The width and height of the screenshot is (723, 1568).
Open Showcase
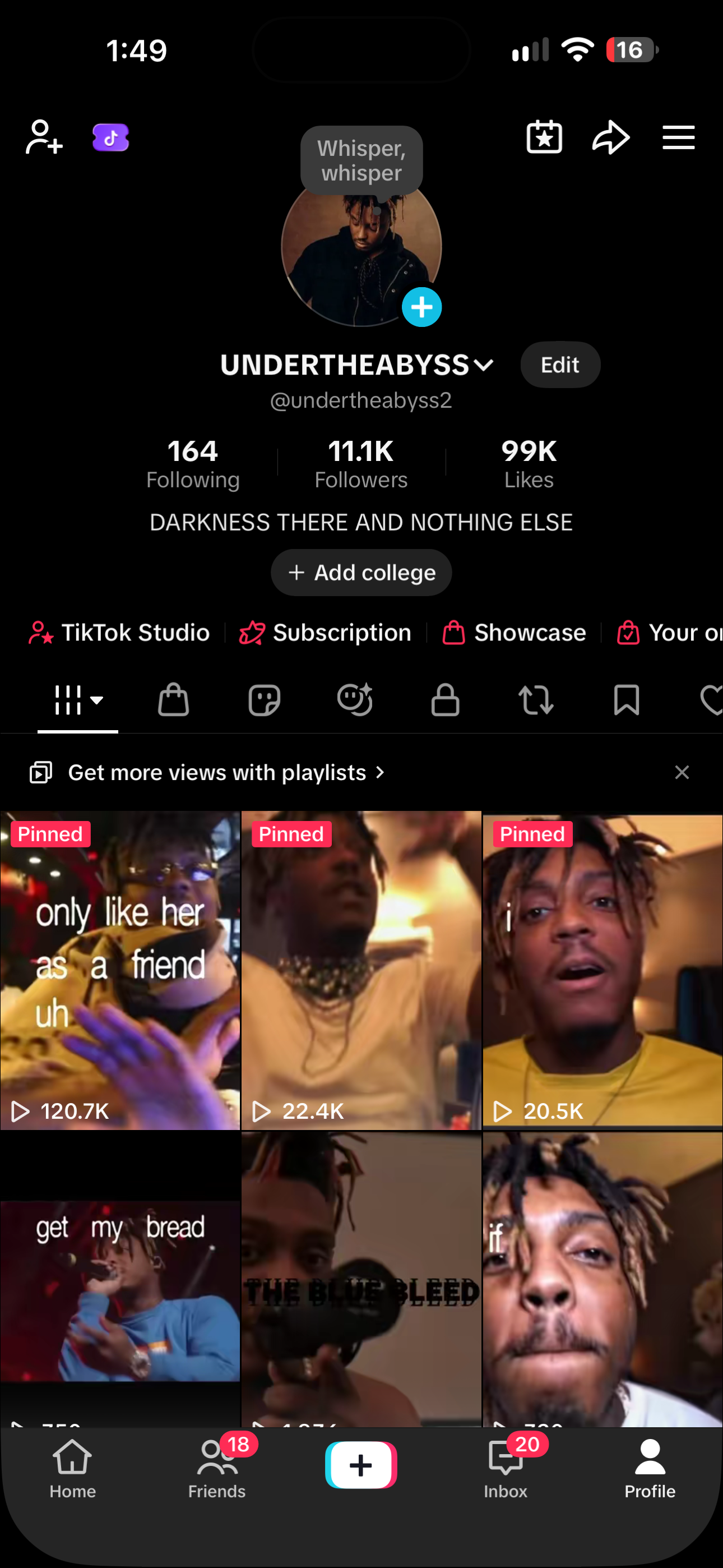(x=515, y=633)
